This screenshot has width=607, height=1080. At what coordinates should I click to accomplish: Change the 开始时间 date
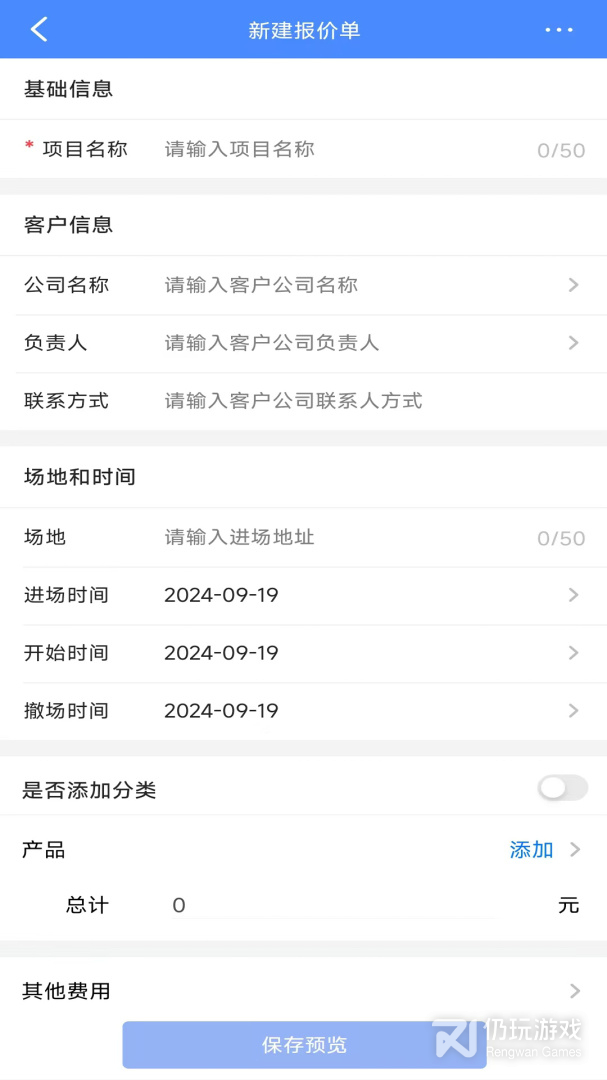(x=360, y=654)
